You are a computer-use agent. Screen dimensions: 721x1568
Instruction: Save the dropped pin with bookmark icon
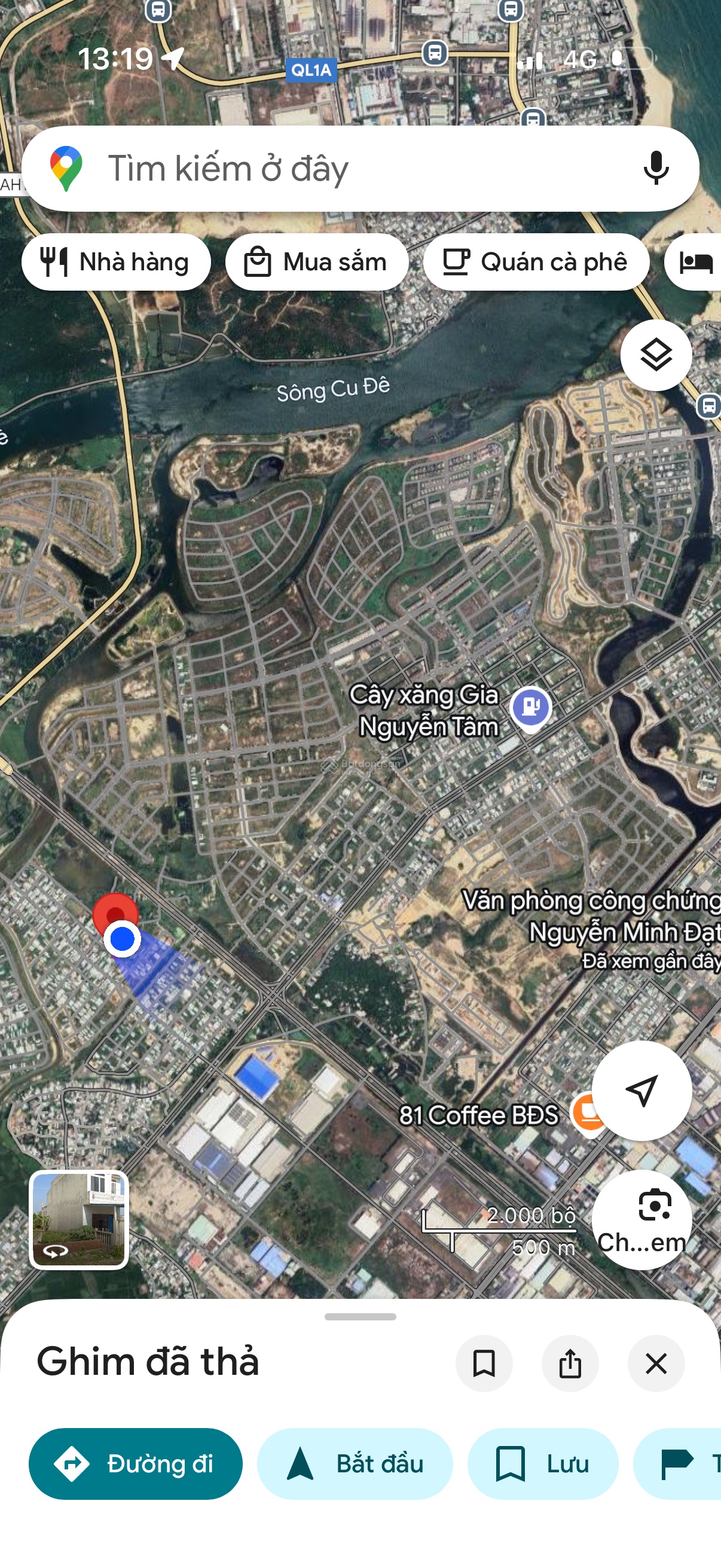[x=484, y=1363]
